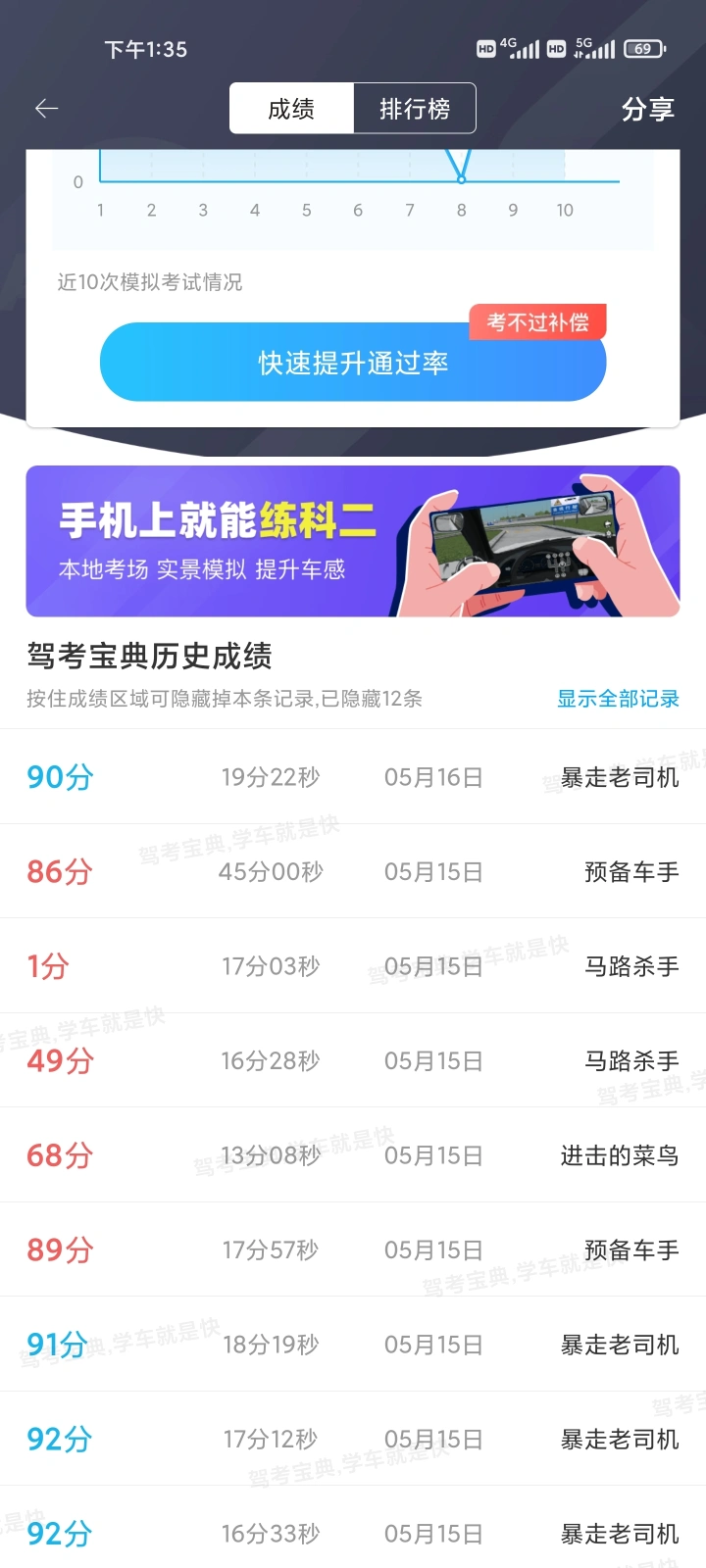Screen dimensions: 706x1568
Task: Open the 手机上就能练科二 banner
Action: (353, 541)
